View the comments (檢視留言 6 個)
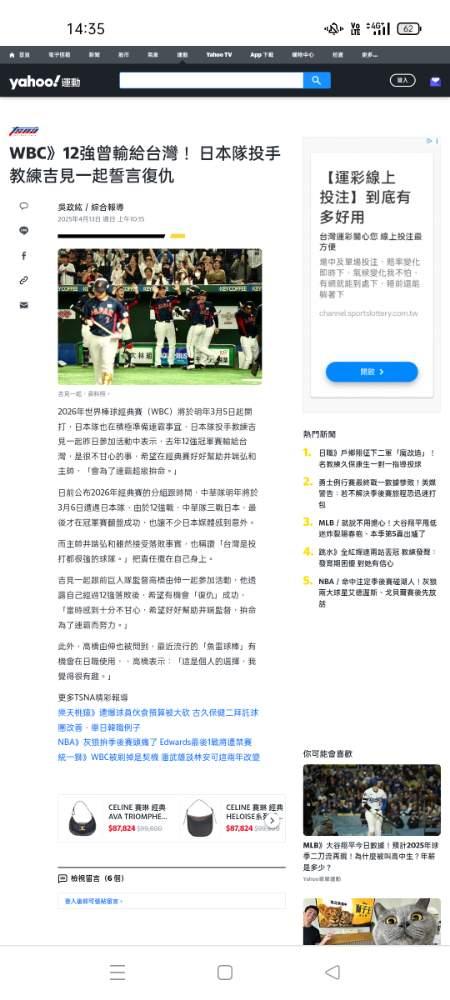 click(x=91, y=878)
